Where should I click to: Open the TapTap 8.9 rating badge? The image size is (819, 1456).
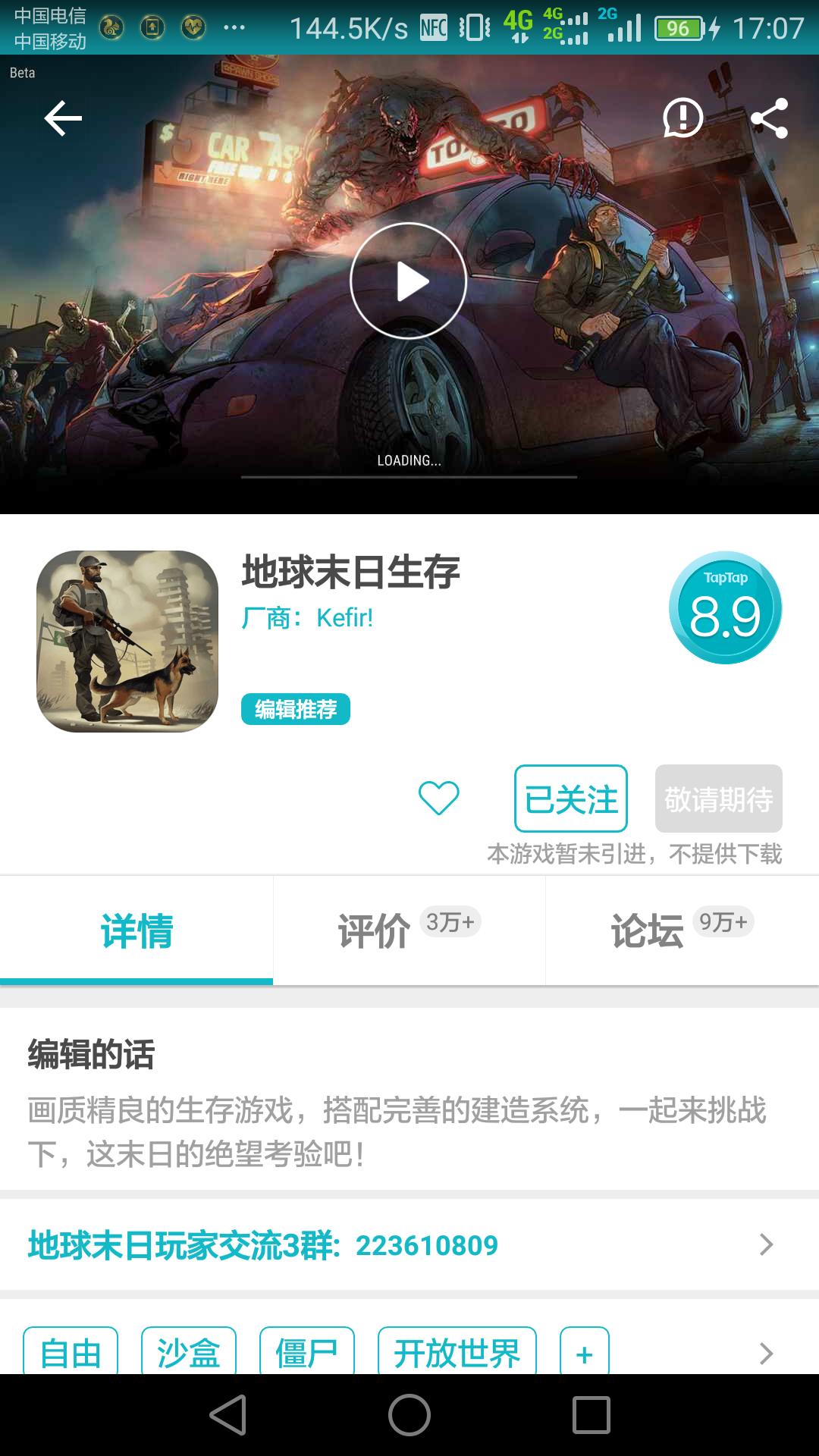(x=725, y=608)
